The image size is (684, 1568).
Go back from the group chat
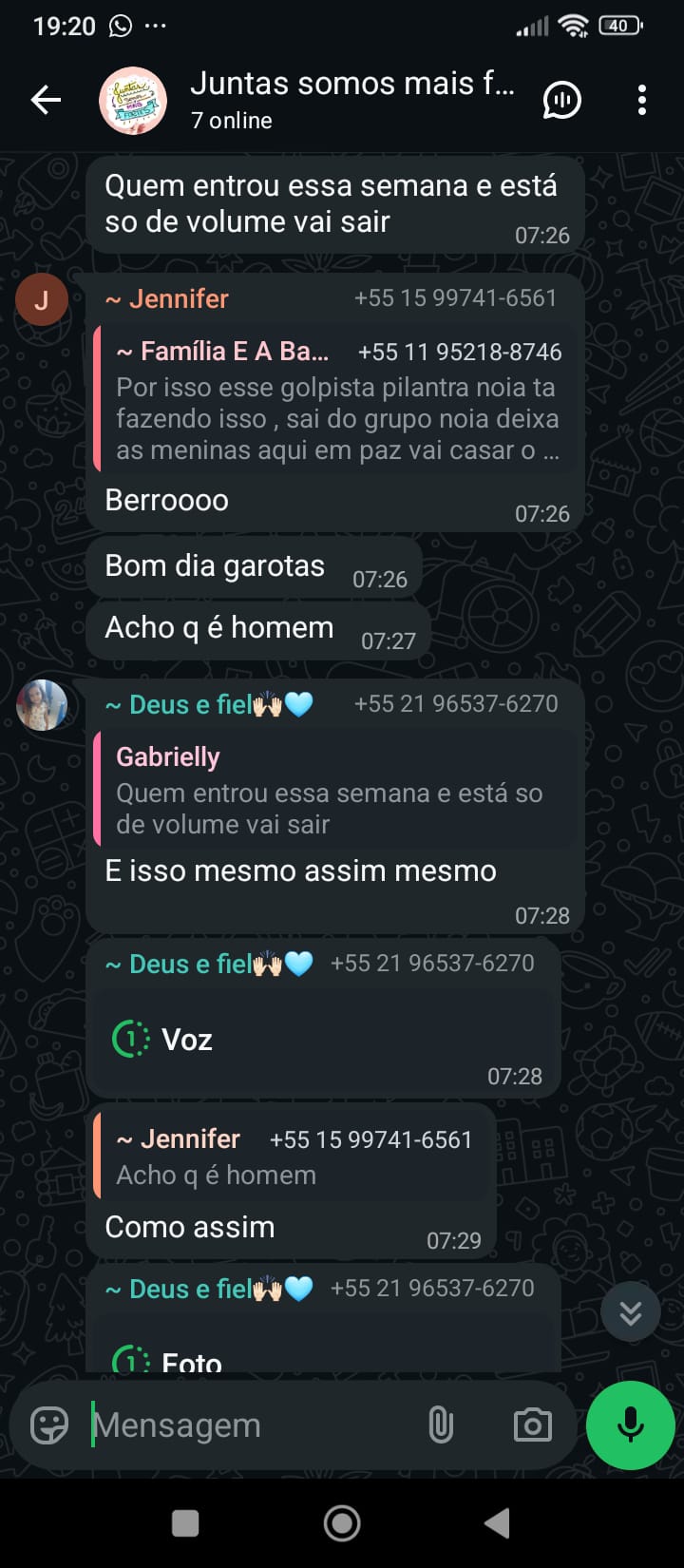[x=46, y=100]
